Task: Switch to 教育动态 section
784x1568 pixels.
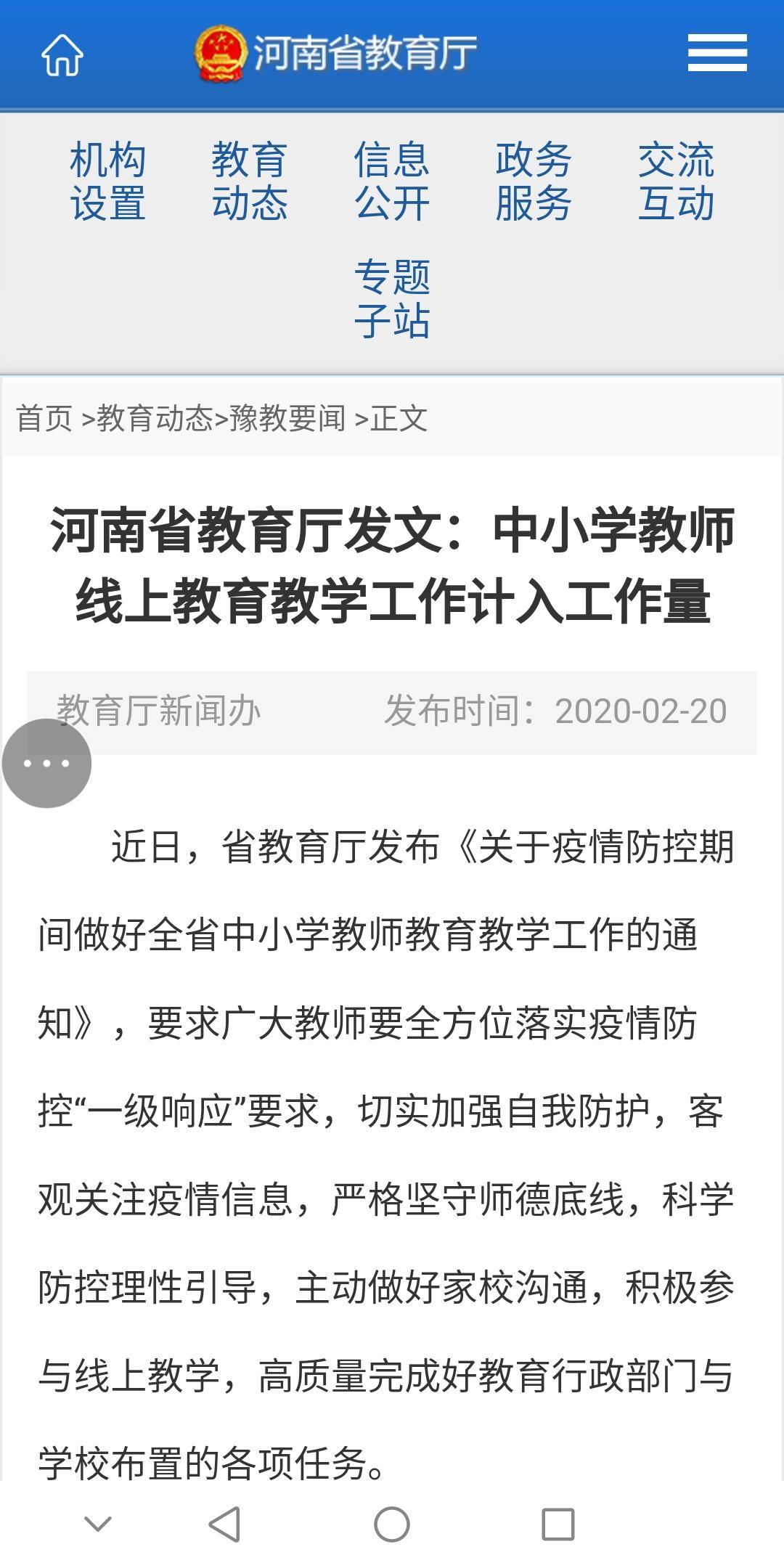Action: pyautogui.click(x=249, y=181)
